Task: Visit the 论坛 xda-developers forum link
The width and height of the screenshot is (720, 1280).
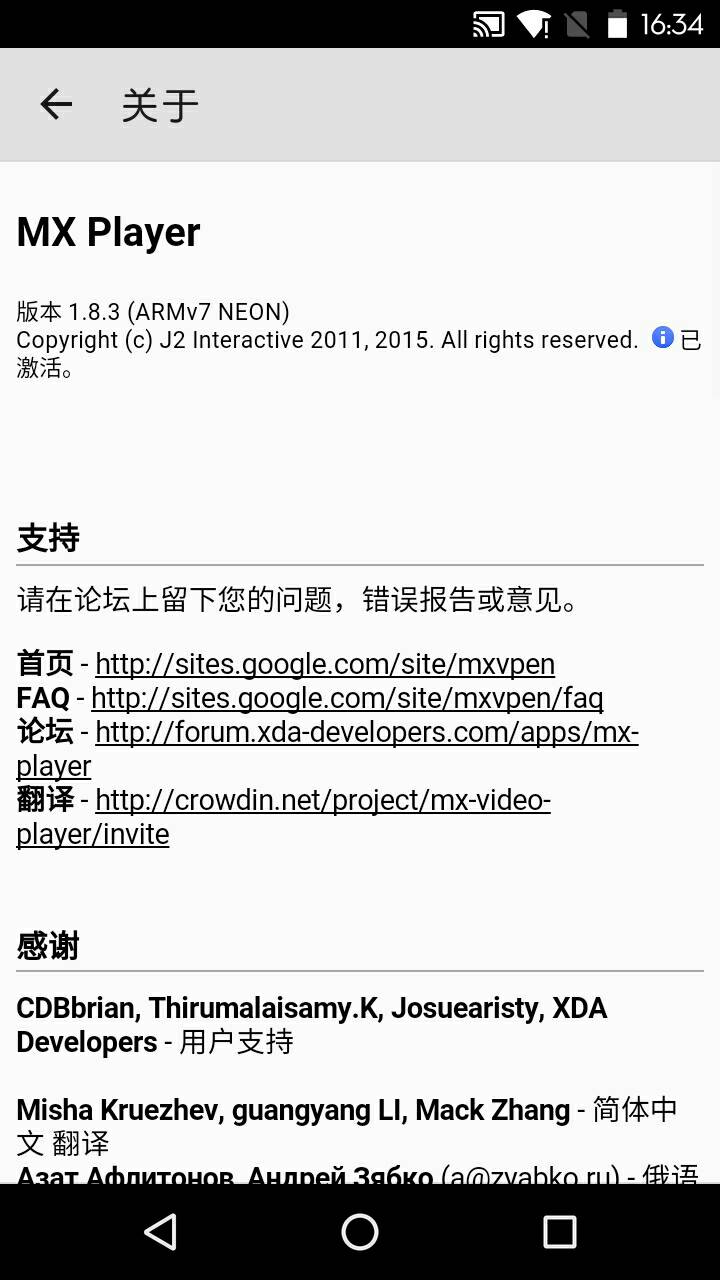Action: (x=366, y=732)
